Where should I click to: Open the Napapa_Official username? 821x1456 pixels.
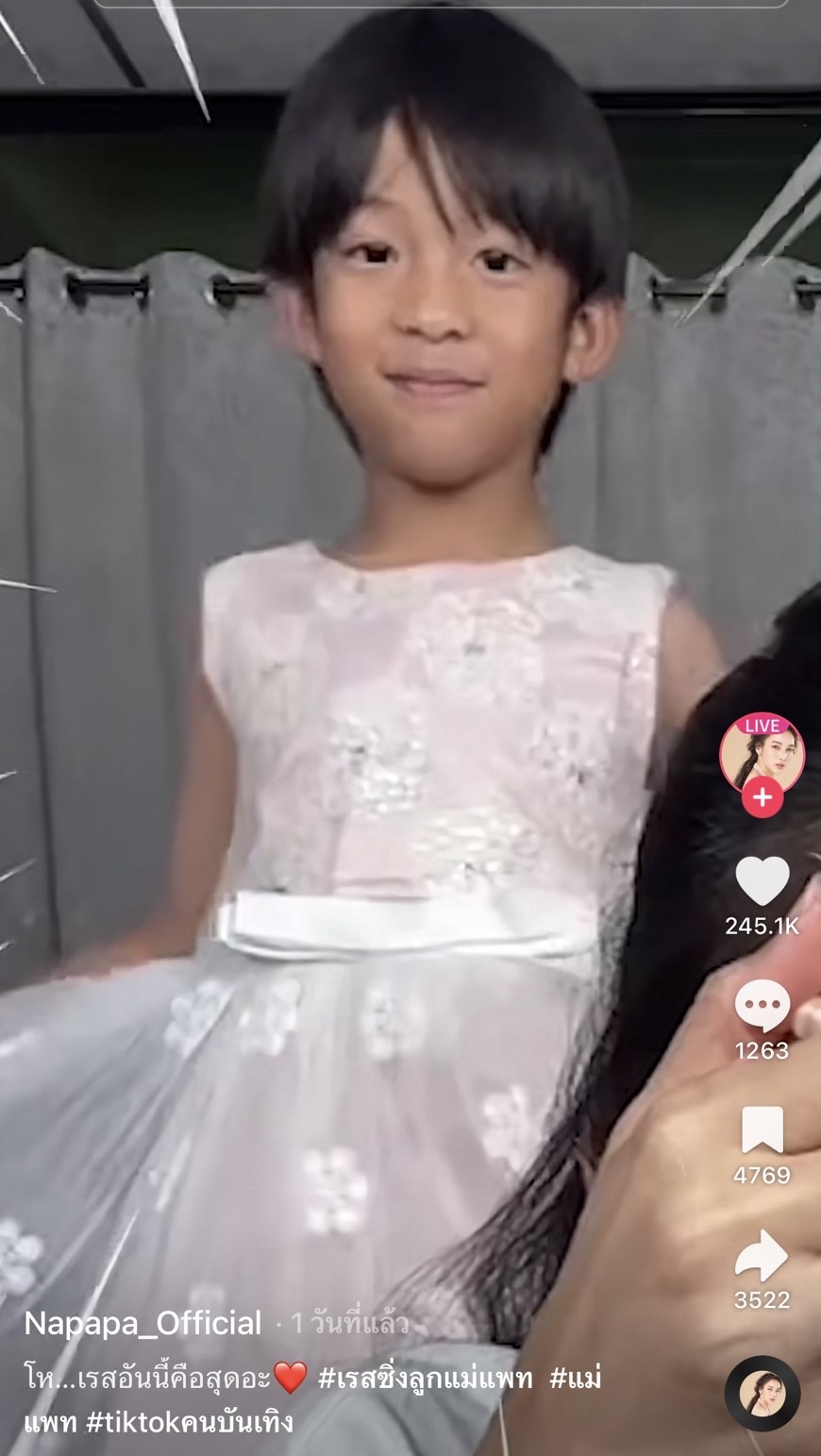(x=142, y=1323)
